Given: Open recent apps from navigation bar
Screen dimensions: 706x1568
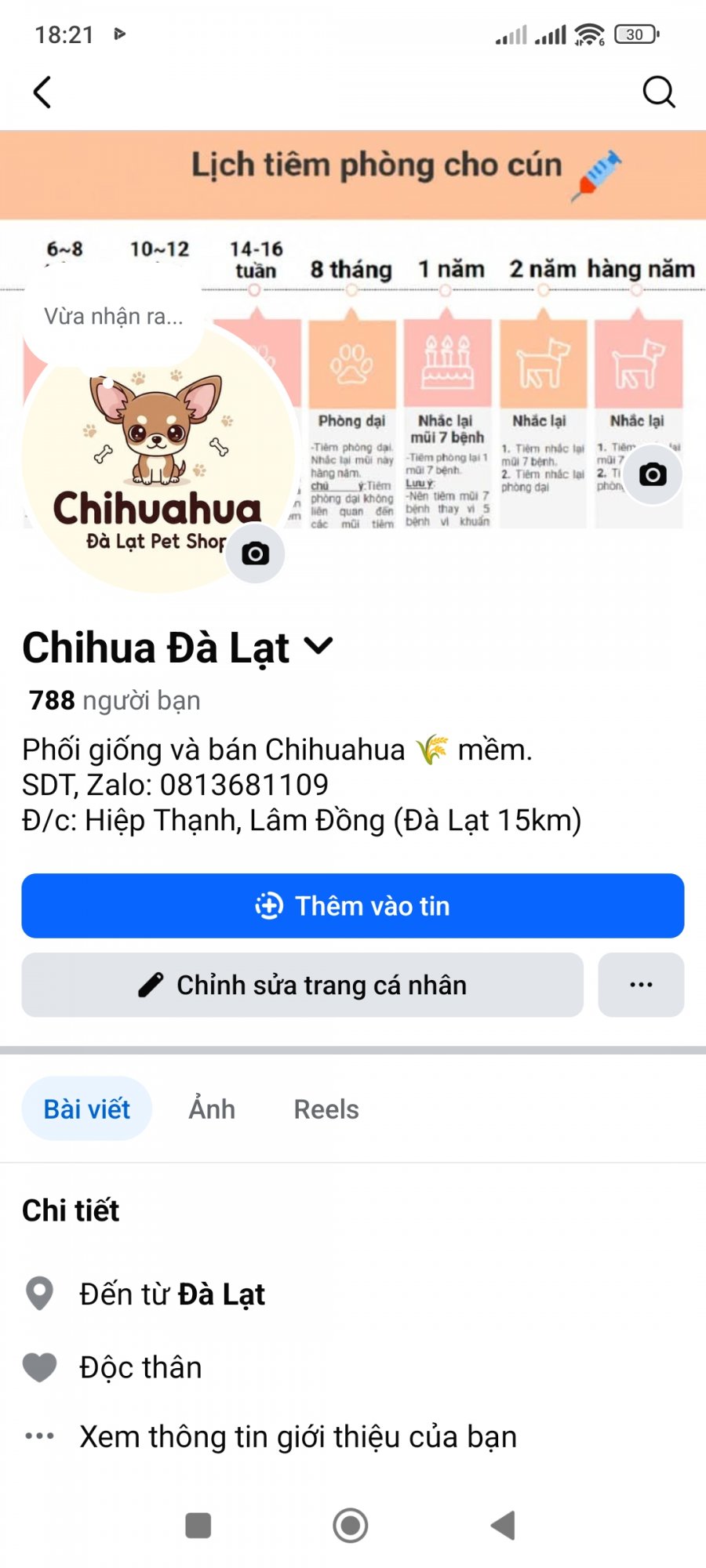Looking at the screenshot, I should click(198, 1526).
